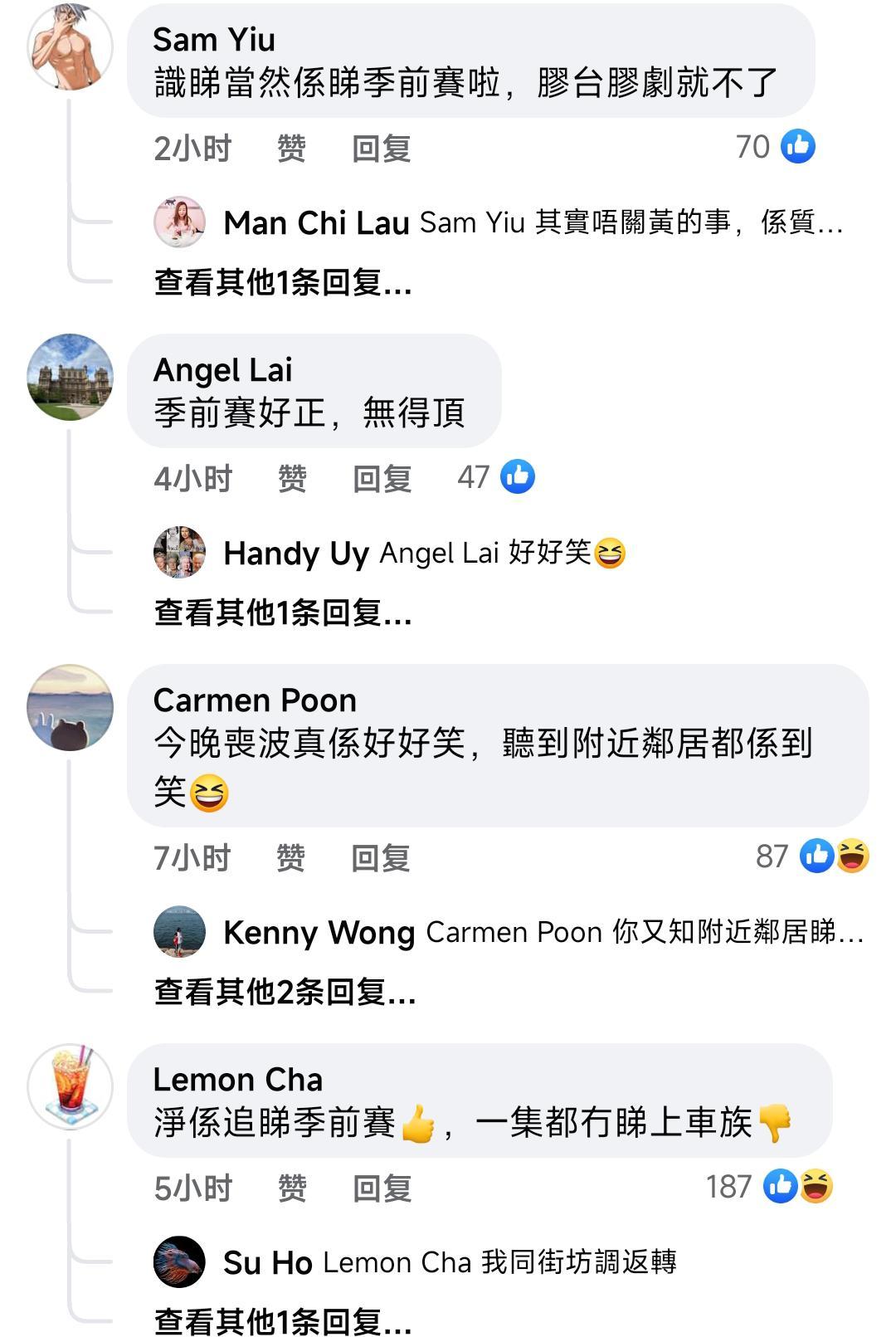Reply to Carmen Poon's comment
This screenshot has width=896, height=1337.
click(x=380, y=857)
